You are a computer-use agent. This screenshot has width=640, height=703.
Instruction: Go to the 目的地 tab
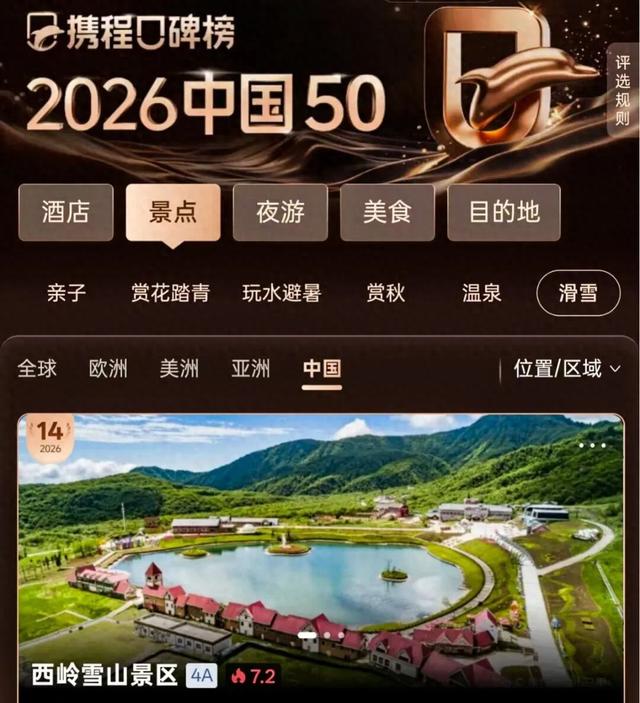[503, 212]
